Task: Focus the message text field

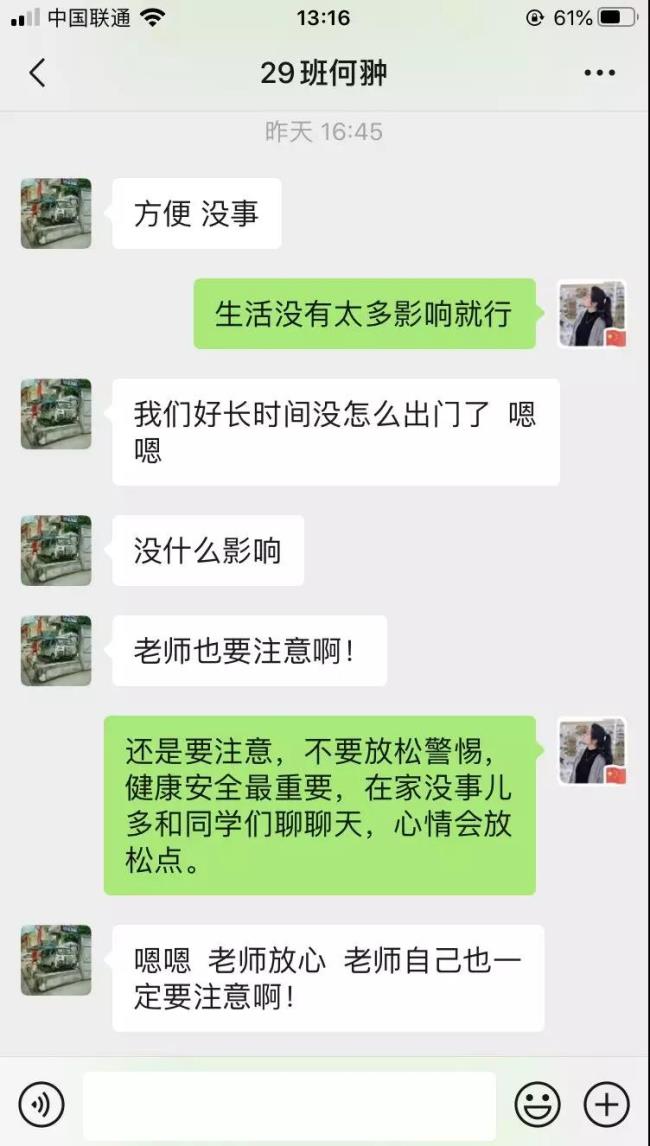Action: (289, 1105)
